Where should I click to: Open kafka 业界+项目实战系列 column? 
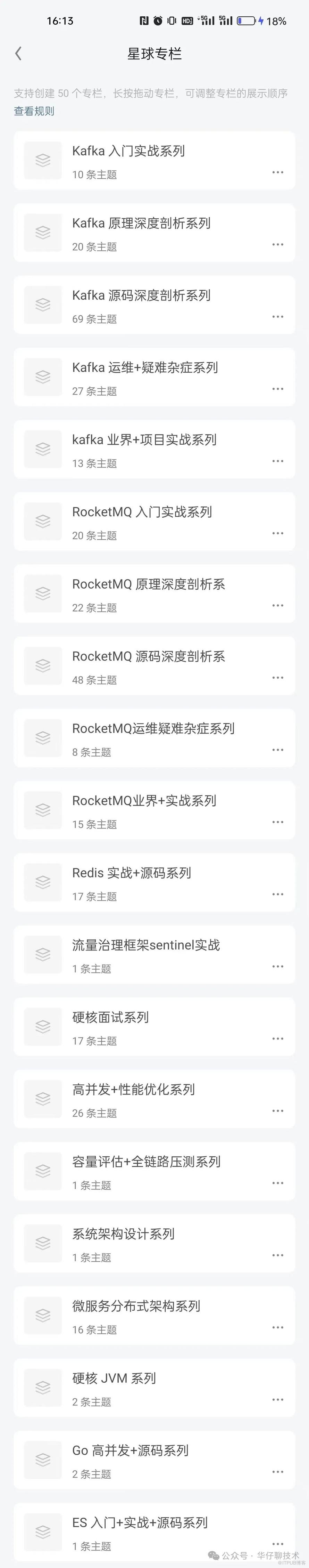(x=144, y=440)
